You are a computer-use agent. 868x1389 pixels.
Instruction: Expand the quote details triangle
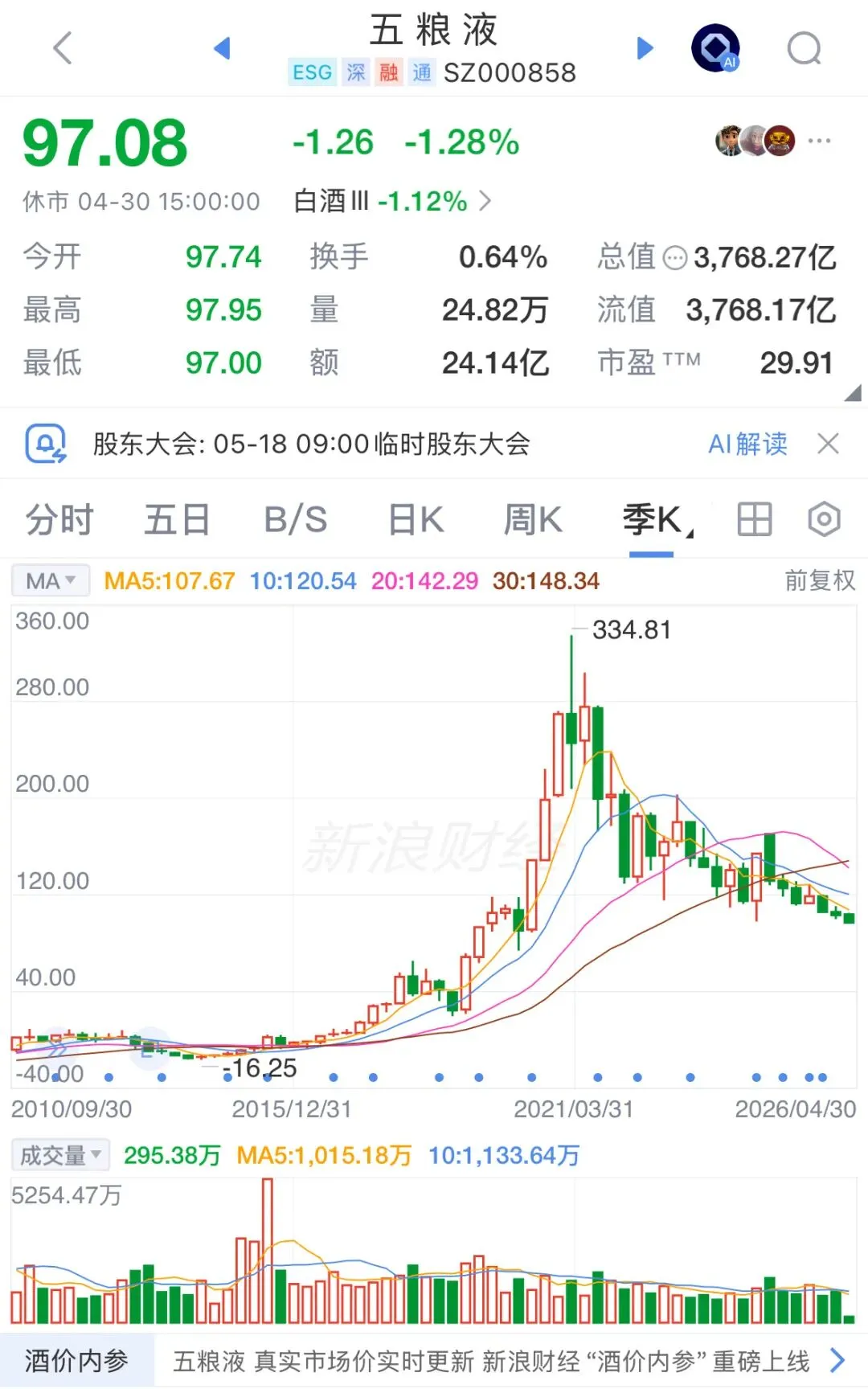point(853,392)
